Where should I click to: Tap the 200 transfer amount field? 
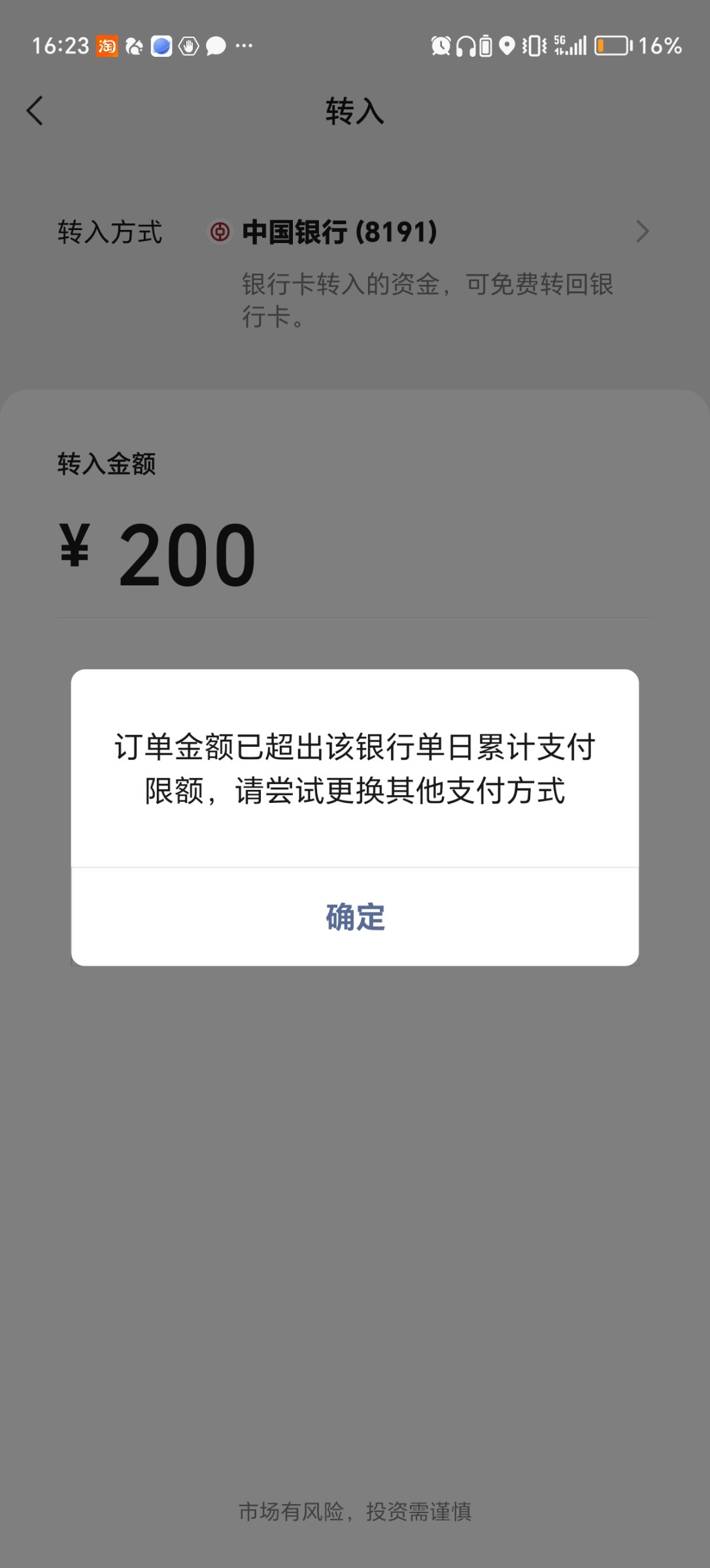click(355, 555)
